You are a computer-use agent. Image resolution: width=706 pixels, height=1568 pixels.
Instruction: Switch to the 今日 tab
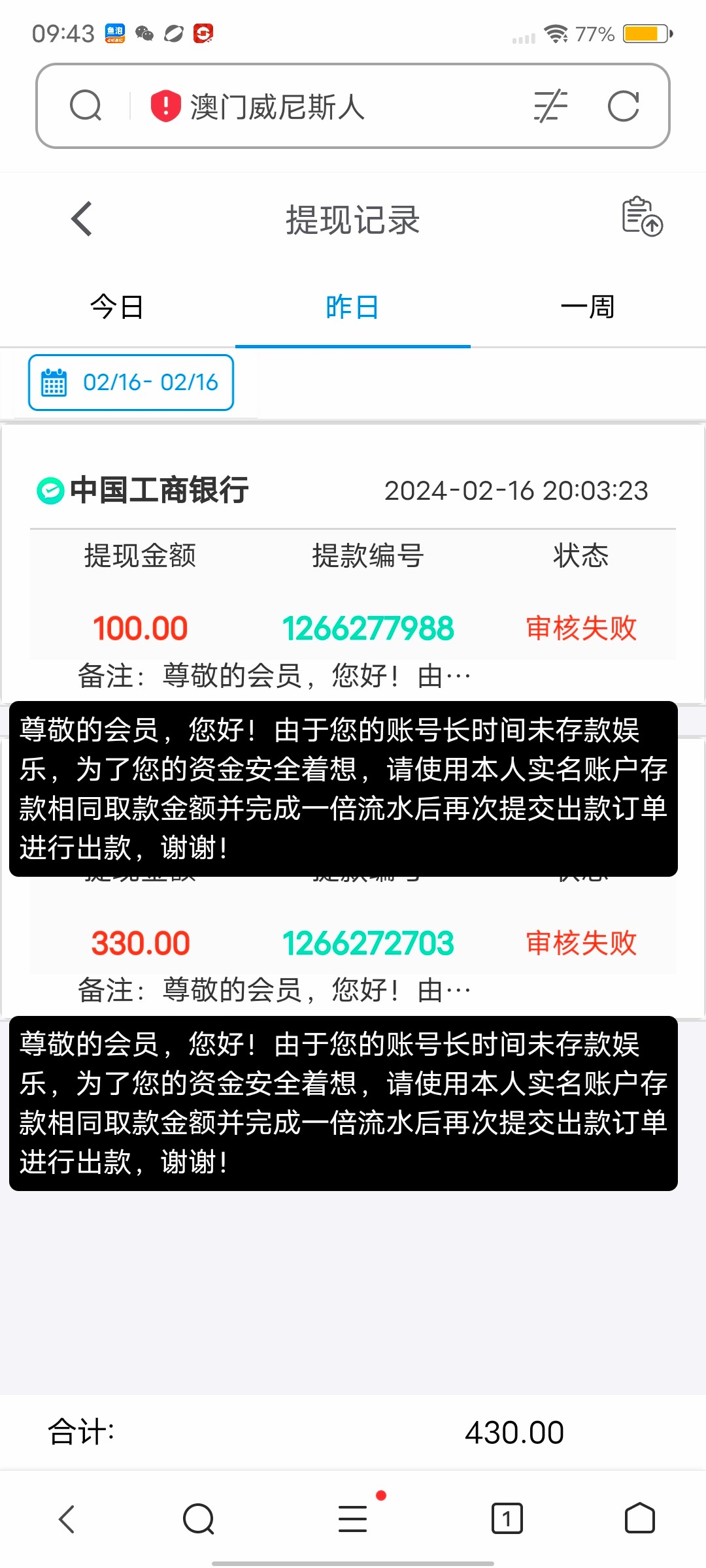tap(117, 307)
